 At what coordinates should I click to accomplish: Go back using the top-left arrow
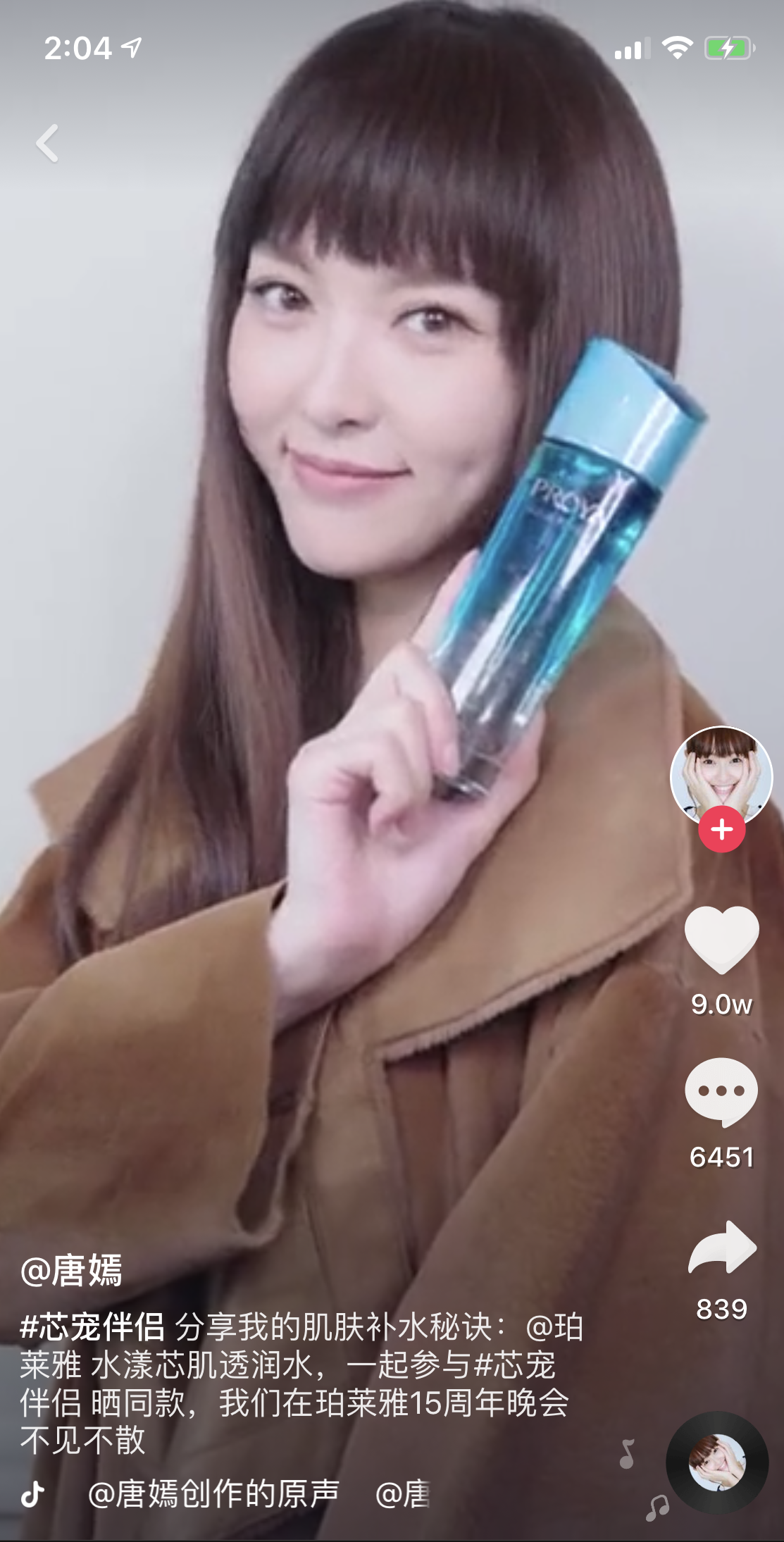click(47, 143)
